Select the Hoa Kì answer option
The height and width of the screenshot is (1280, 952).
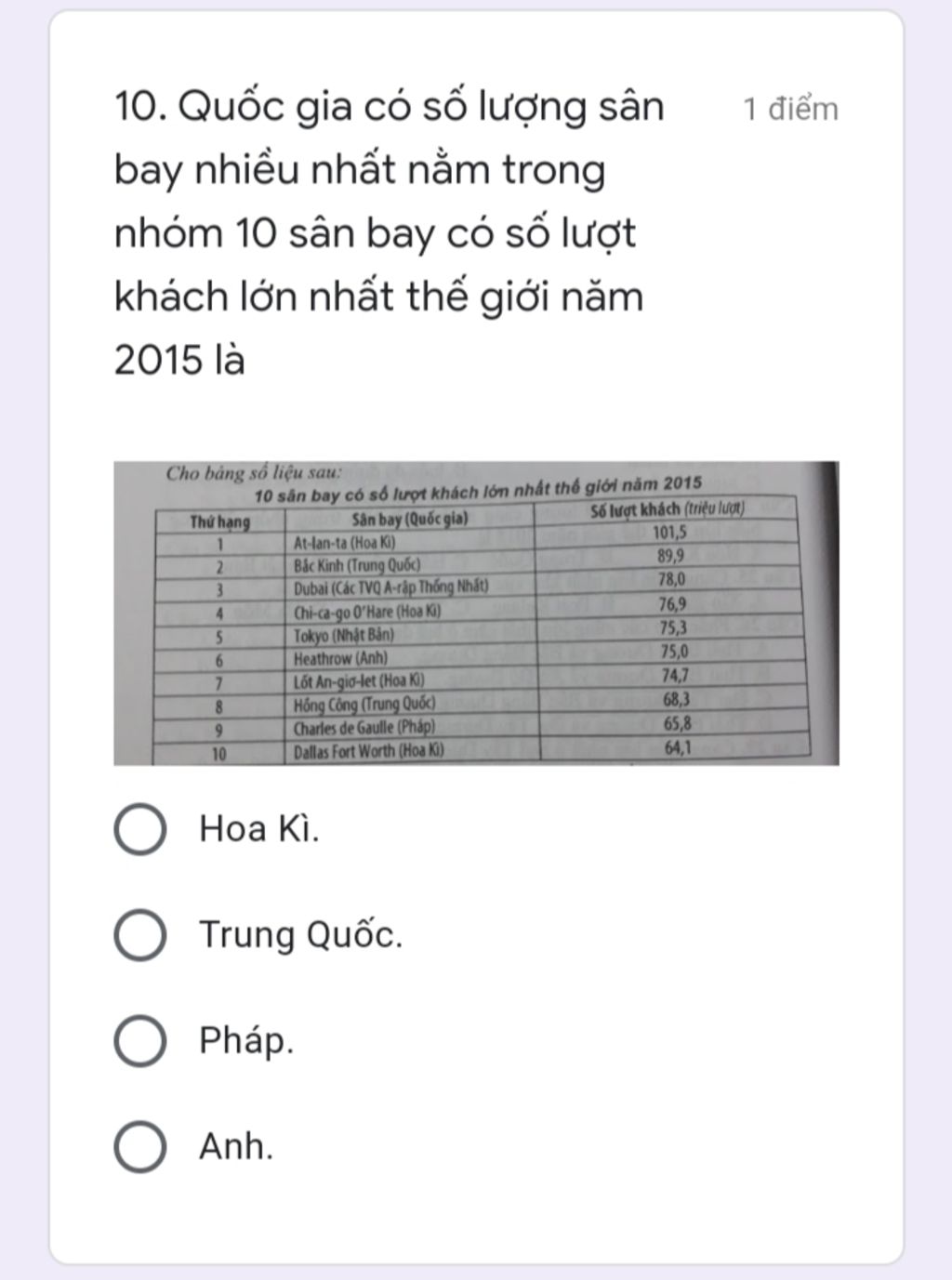click(140, 829)
